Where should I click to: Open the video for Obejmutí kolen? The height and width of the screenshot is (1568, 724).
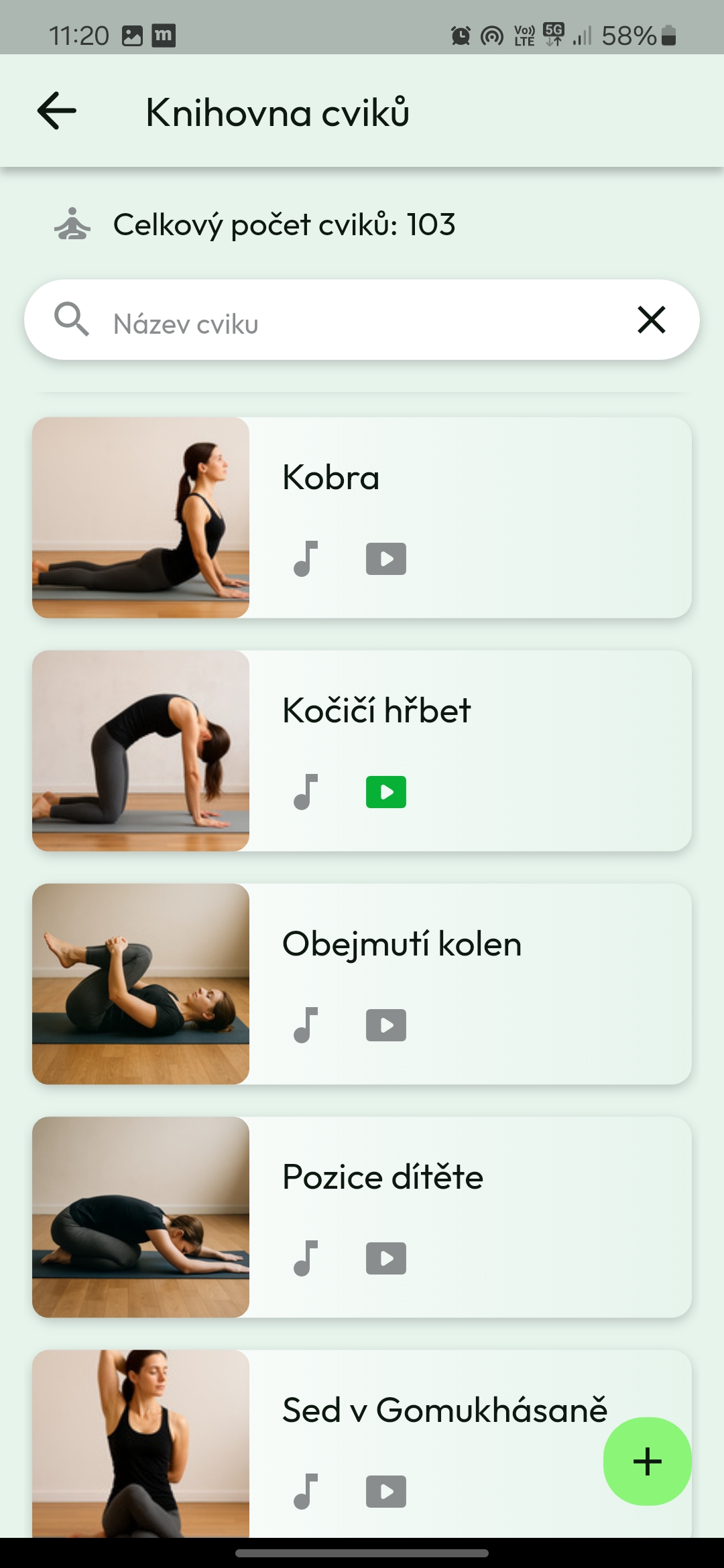pos(386,1024)
